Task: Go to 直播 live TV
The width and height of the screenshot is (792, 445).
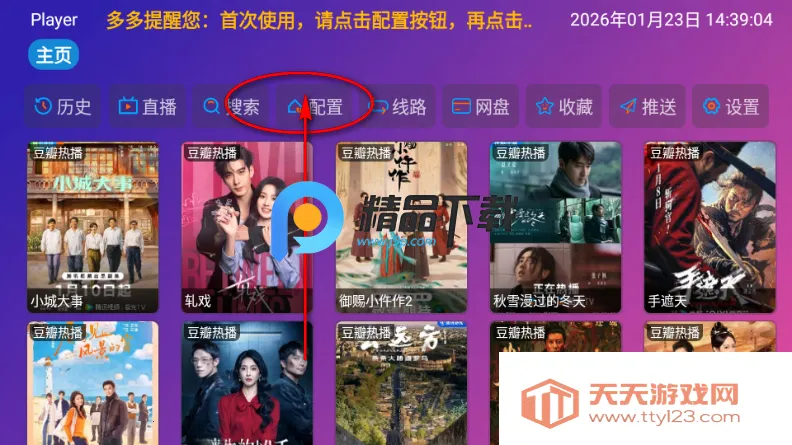Action: (x=148, y=107)
